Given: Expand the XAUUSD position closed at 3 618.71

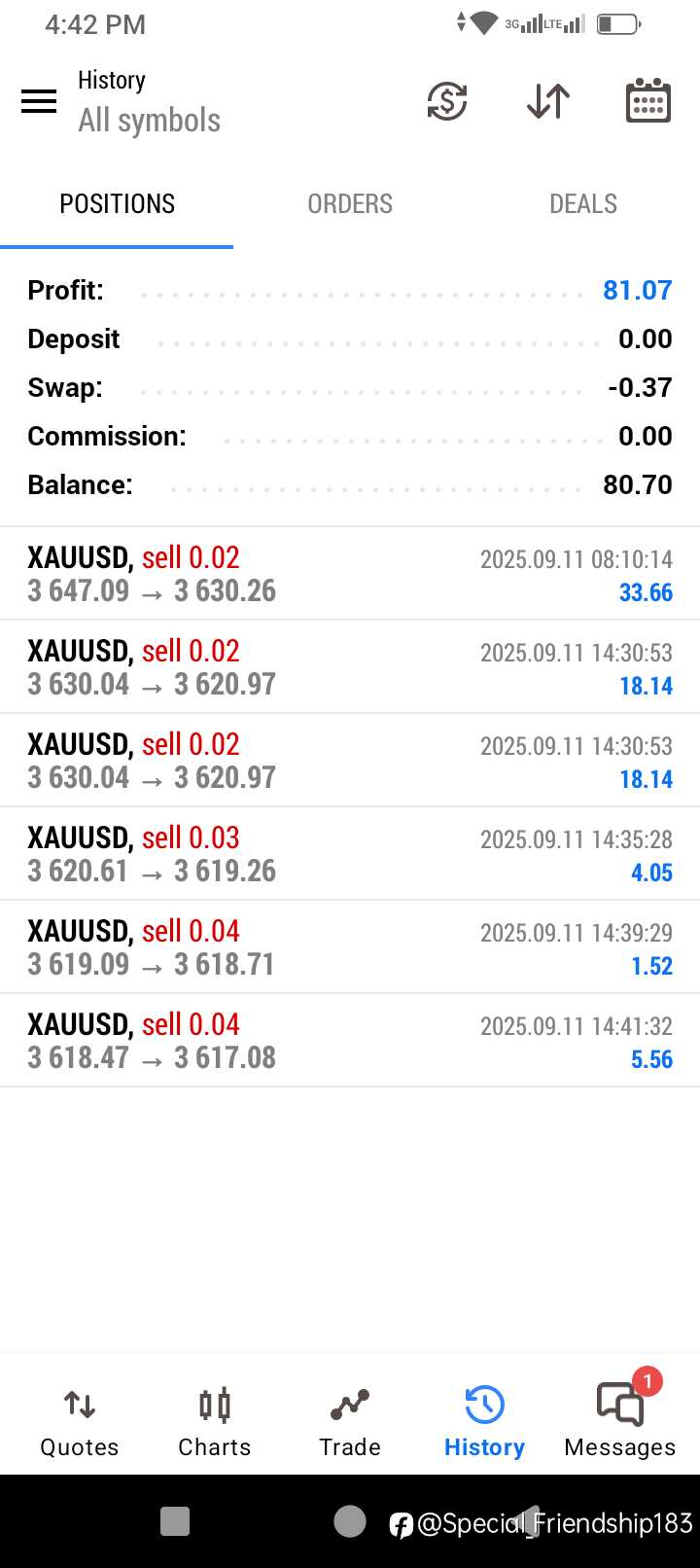Looking at the screenshot, I should tap(350, 947).
